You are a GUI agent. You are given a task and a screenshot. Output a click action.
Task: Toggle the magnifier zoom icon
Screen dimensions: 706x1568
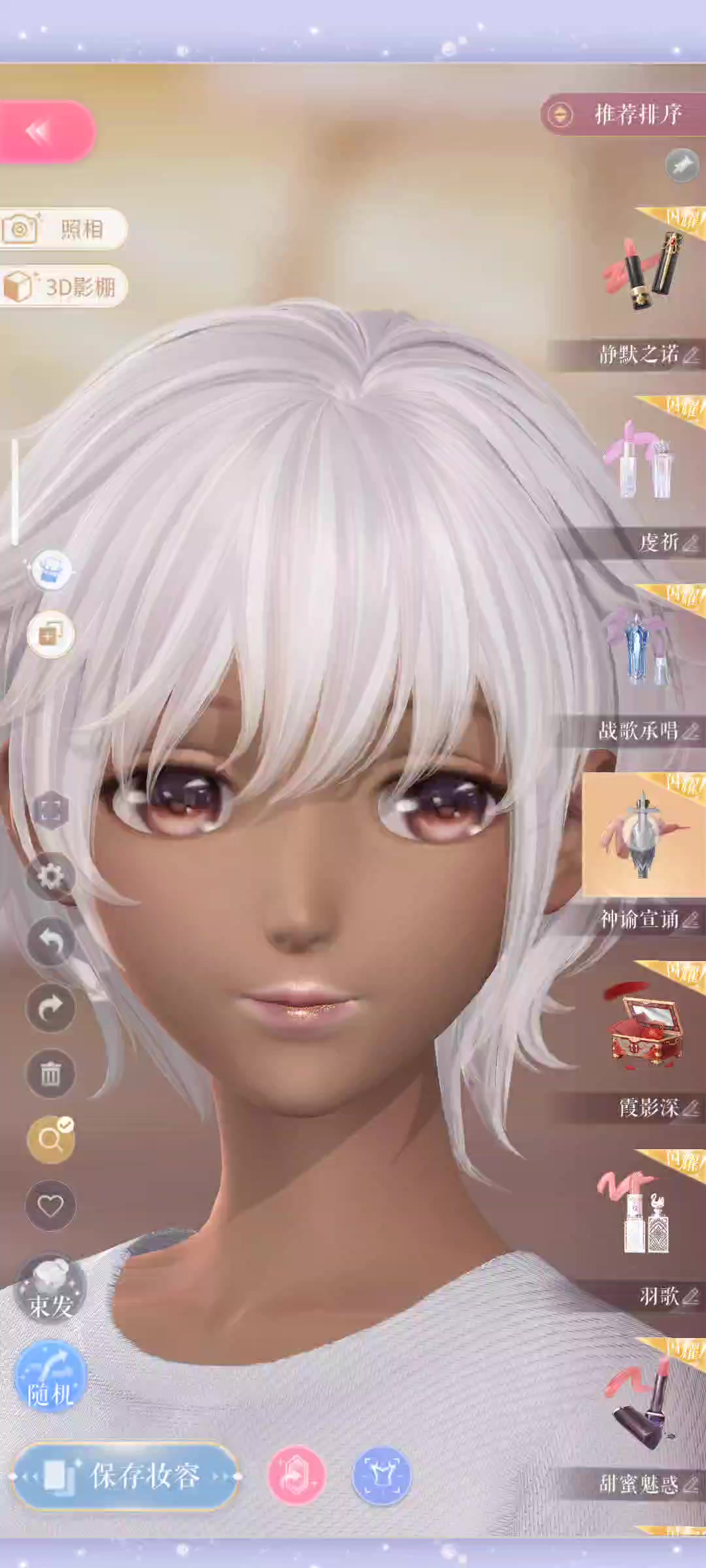(50, 1139)
